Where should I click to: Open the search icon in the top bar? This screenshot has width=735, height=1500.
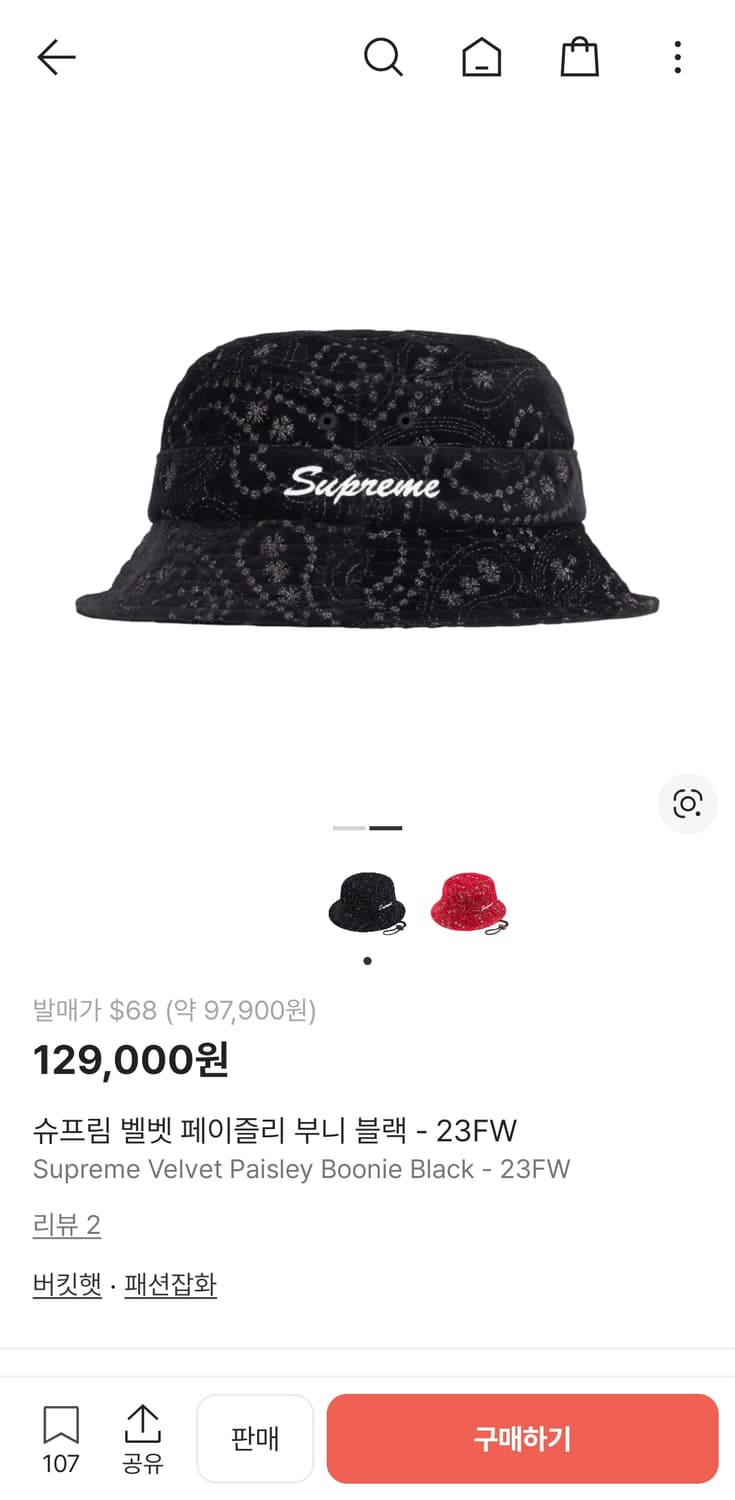point(384,57)
